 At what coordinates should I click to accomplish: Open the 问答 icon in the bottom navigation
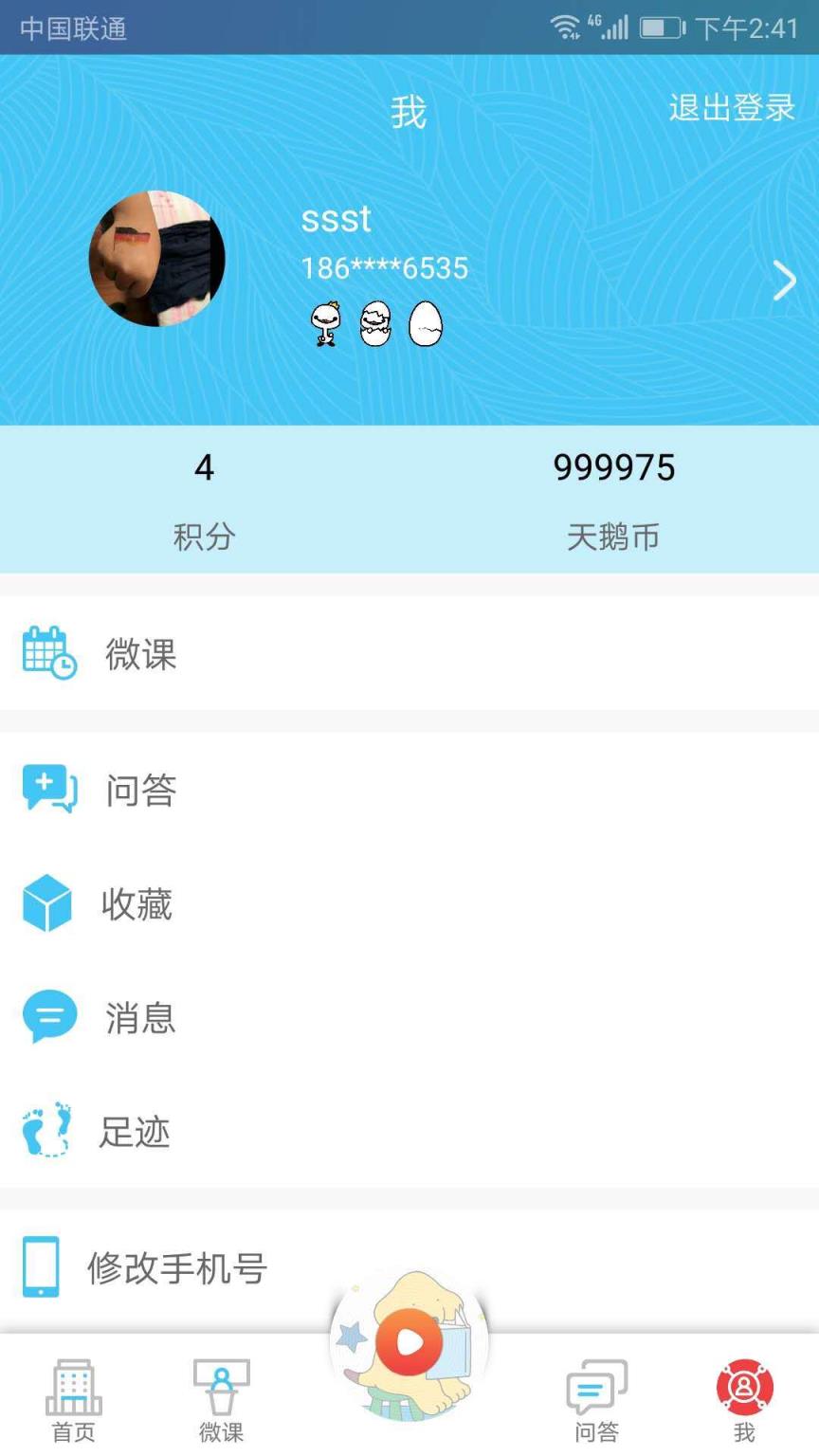[594, 1388]
